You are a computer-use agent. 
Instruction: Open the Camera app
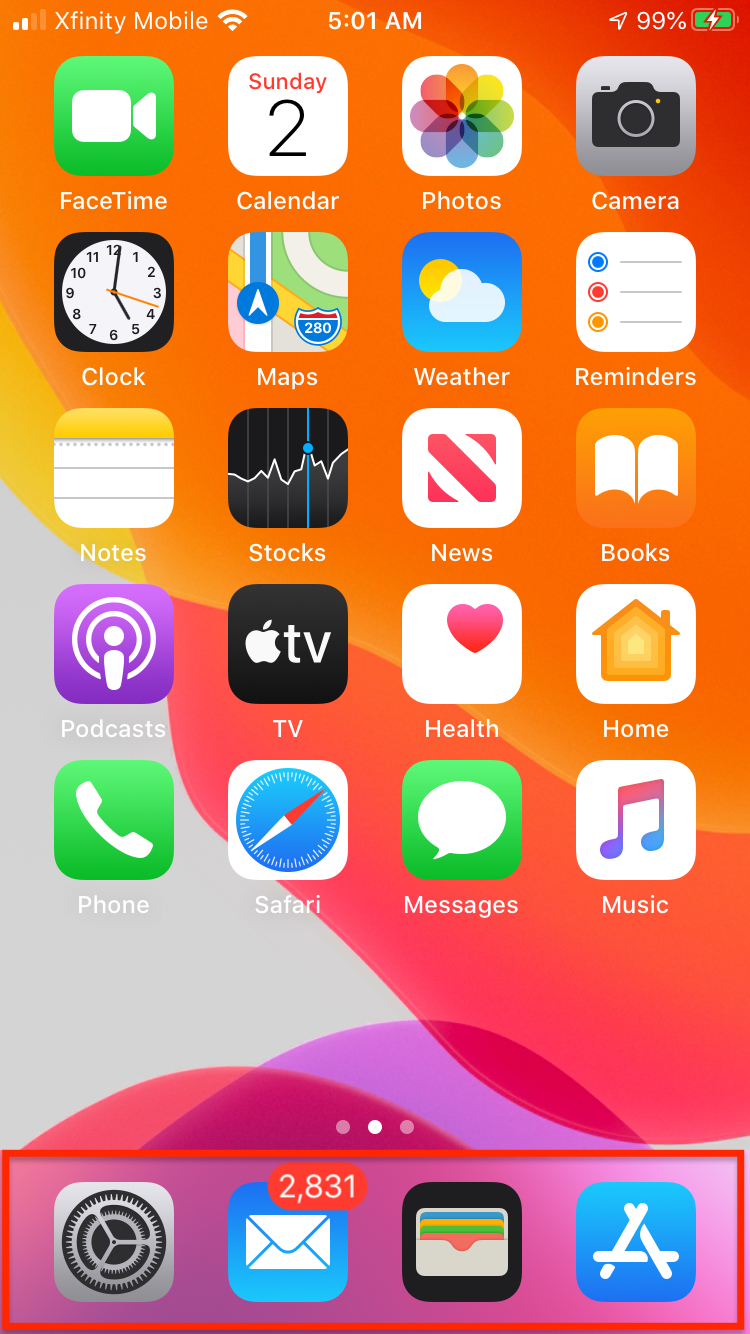pos(635,115)
